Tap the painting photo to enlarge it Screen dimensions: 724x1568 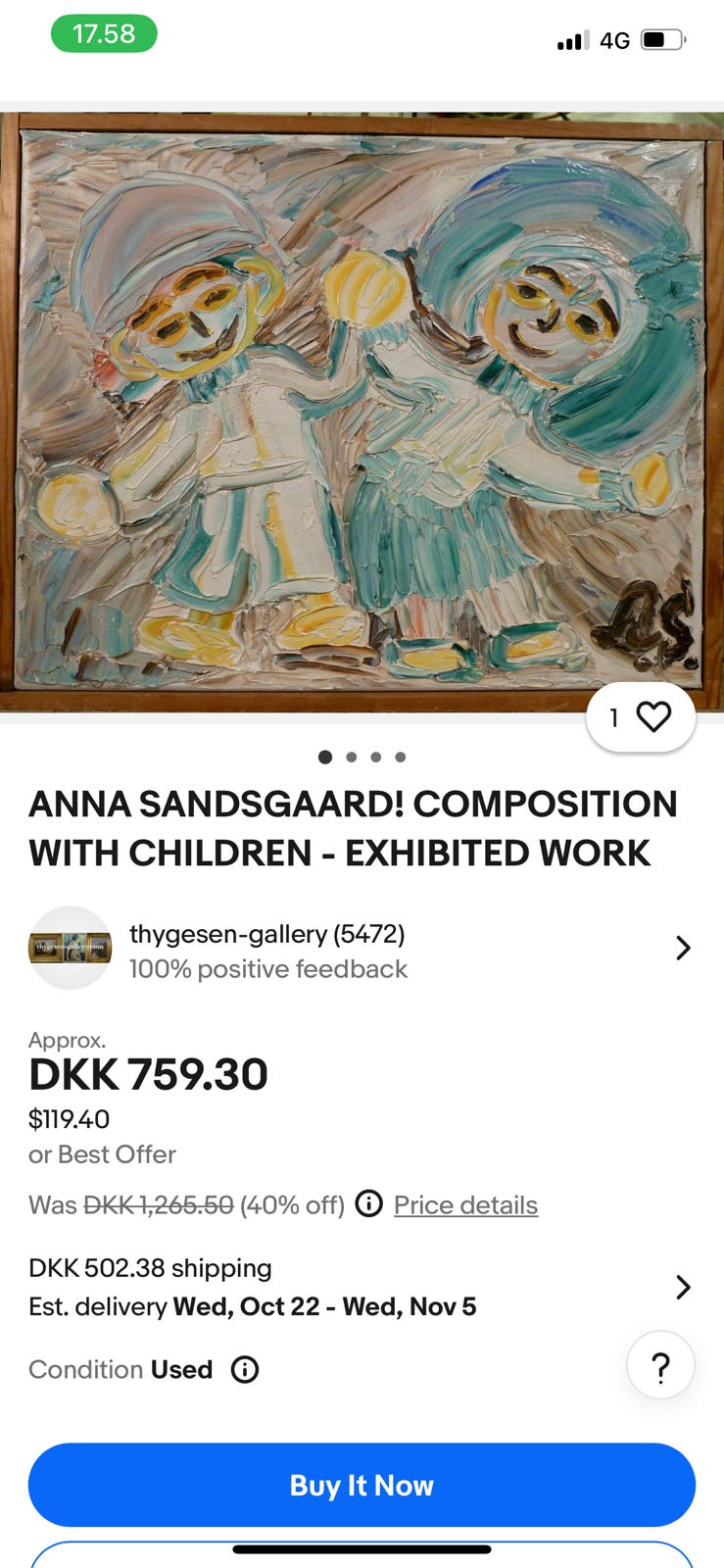pos(362,412)
